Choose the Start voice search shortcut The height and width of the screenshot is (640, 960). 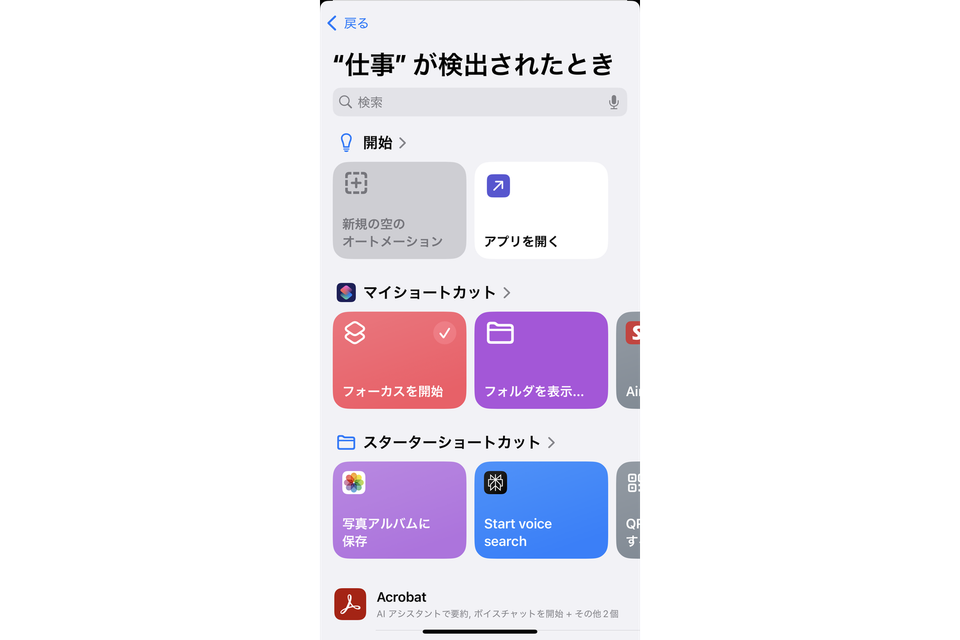(541, 510)
